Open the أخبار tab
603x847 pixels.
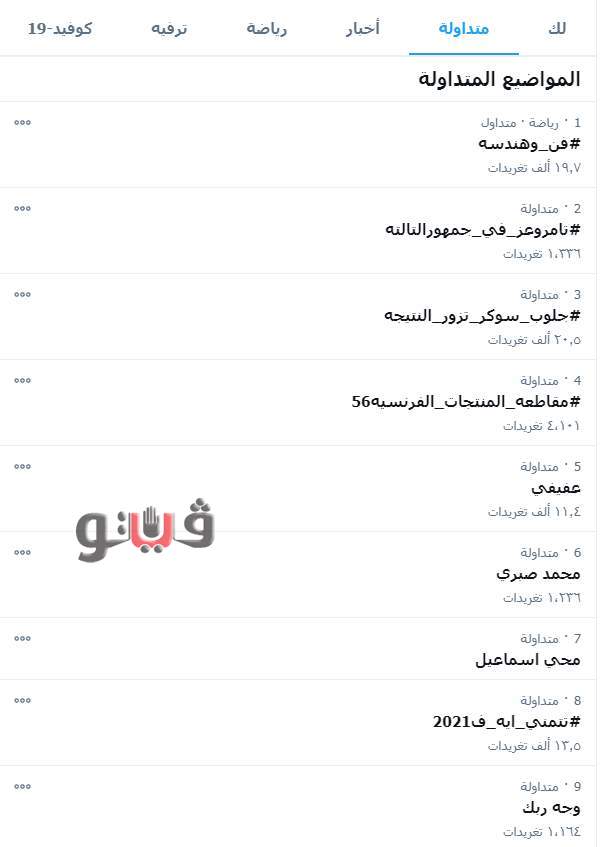(x=362, y=28)
